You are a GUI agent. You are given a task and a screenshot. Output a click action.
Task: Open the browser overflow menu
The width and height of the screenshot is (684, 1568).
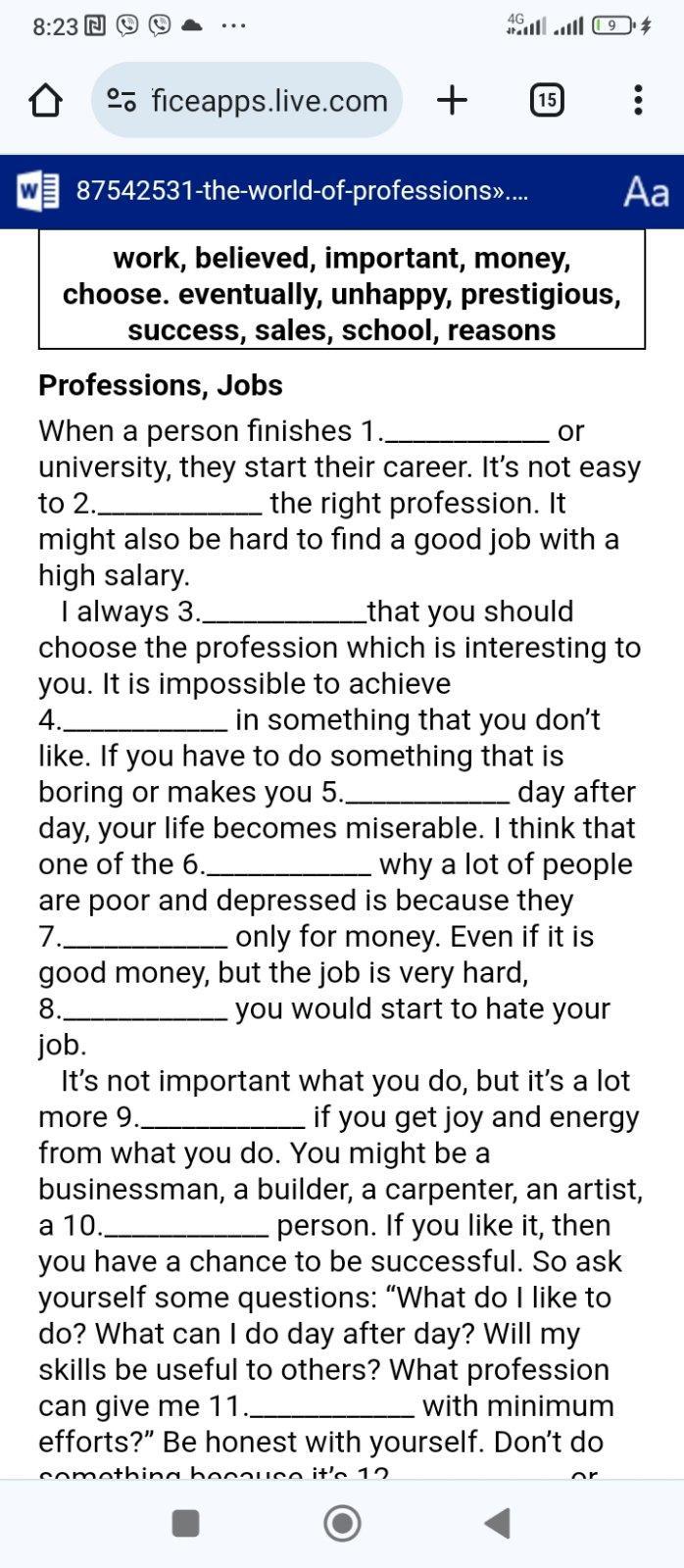(x=638, y=100)
